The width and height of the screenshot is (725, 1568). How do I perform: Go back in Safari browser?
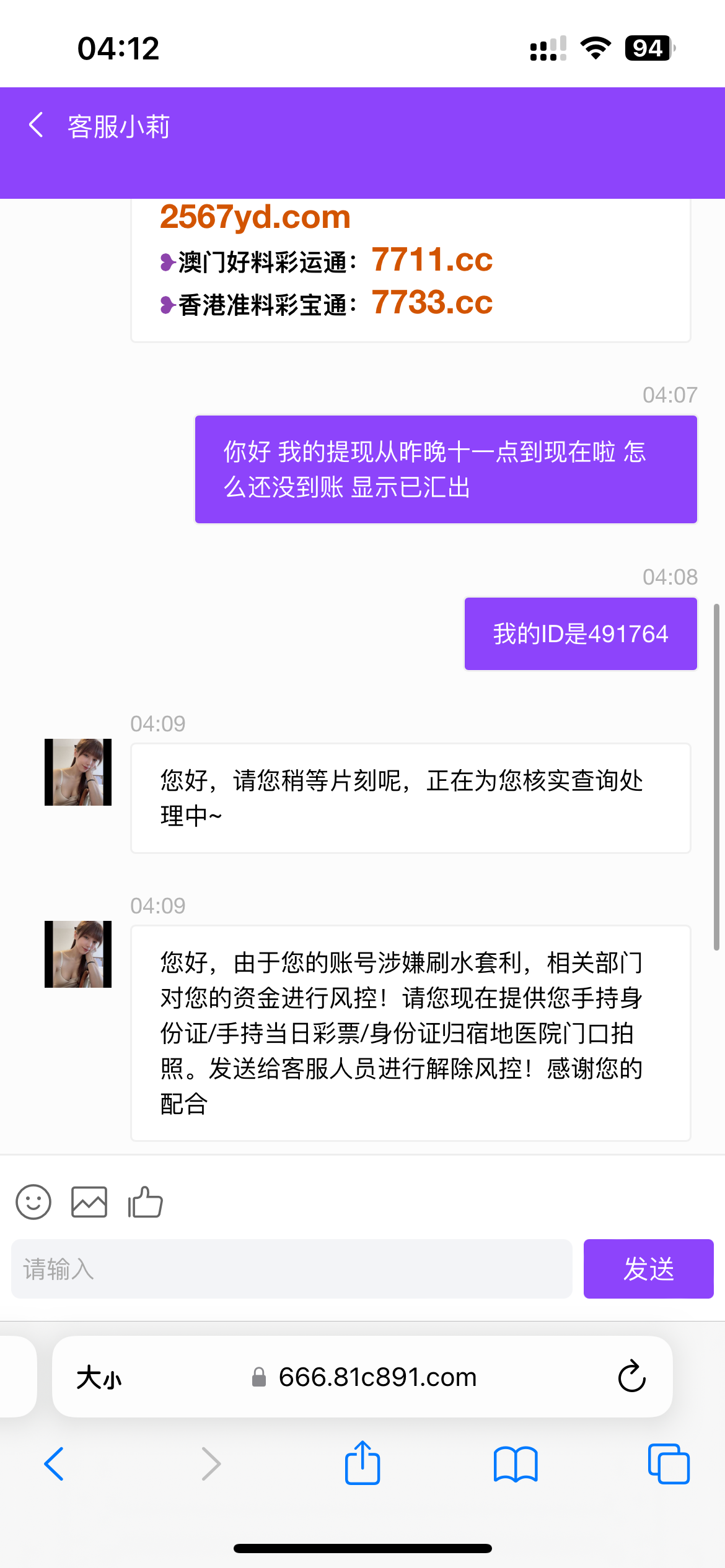click(55, 1464)
